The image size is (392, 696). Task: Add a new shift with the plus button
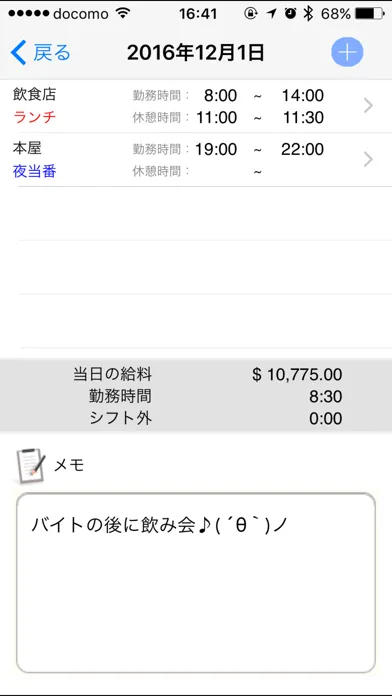click(347, 52)
